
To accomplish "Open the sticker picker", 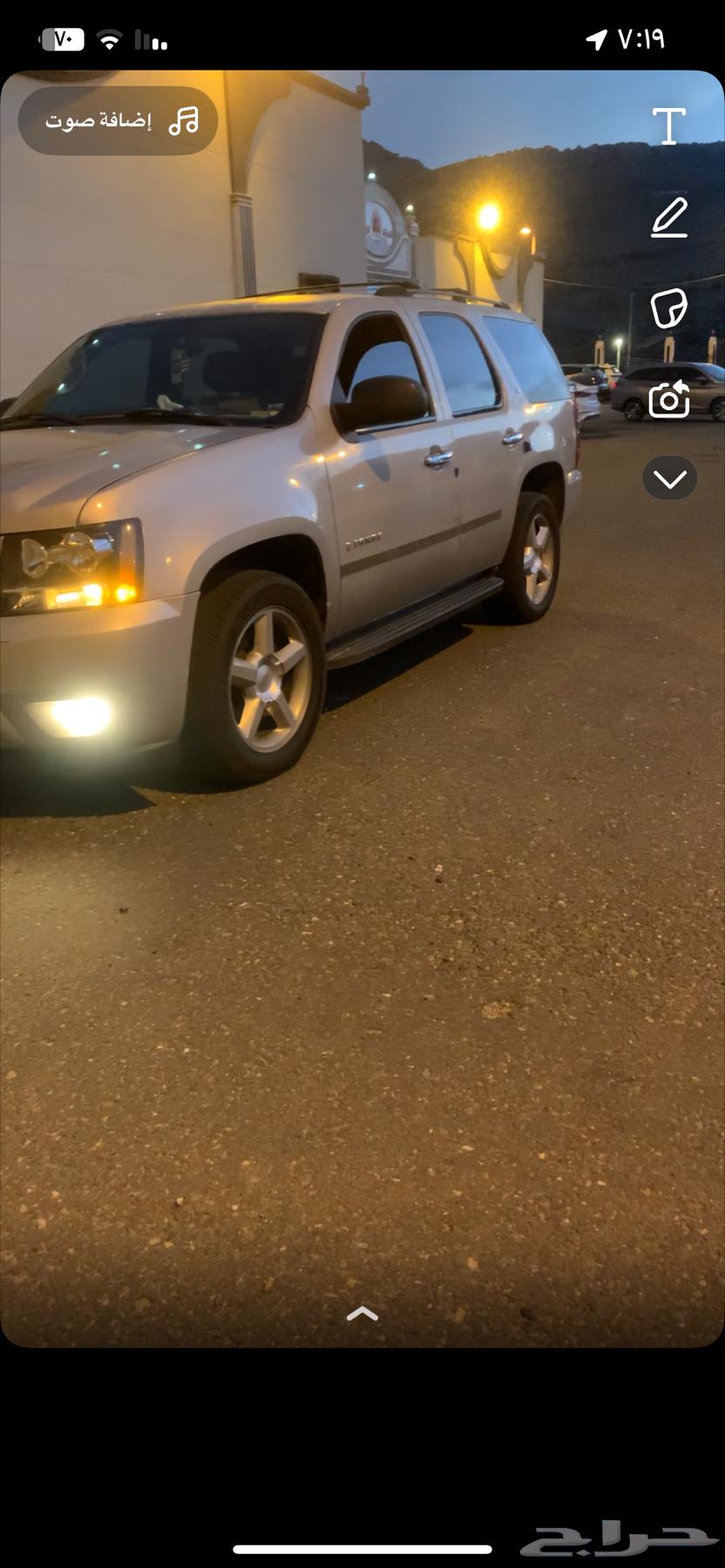I will coord(669,308).
